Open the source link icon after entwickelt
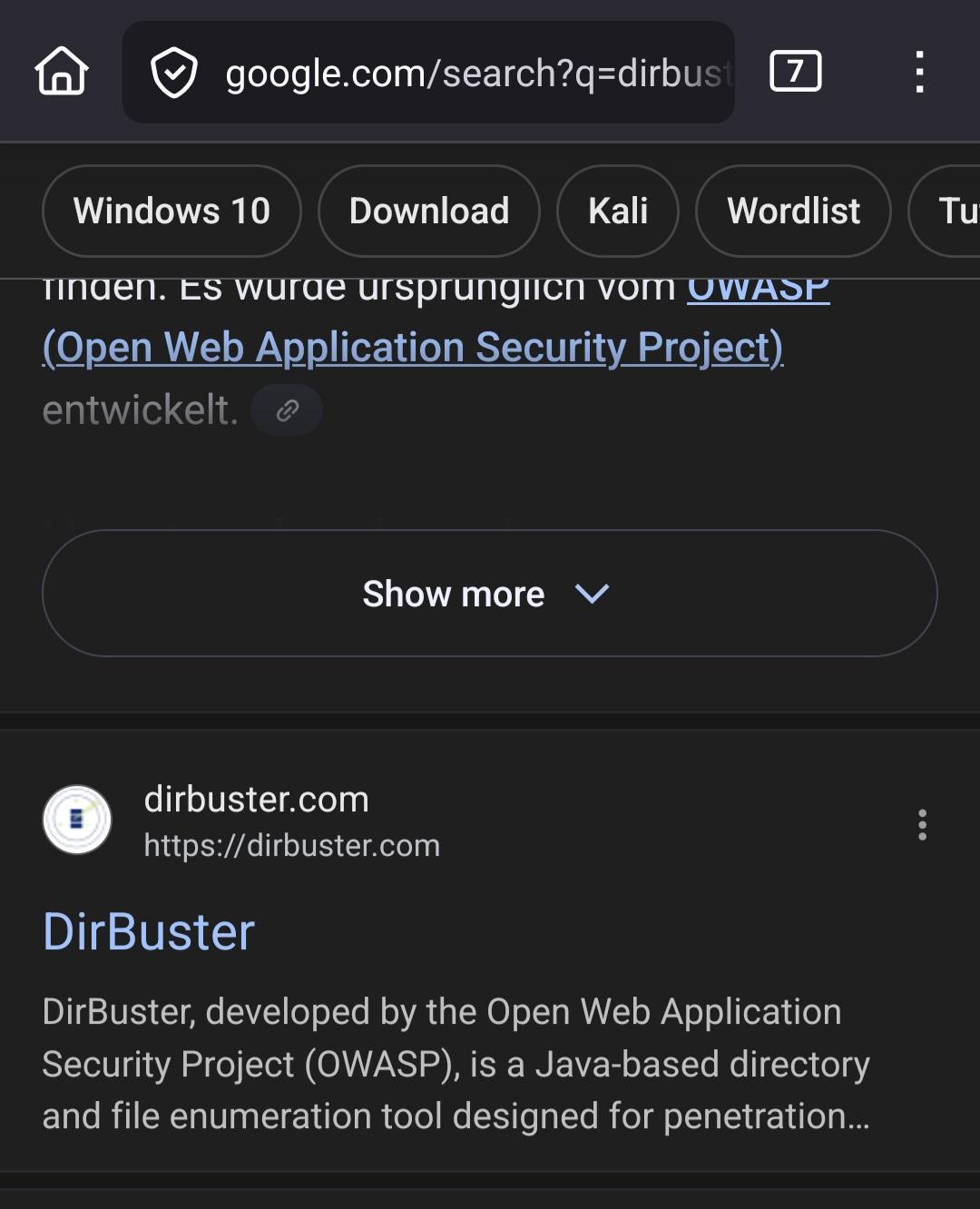 288,410
